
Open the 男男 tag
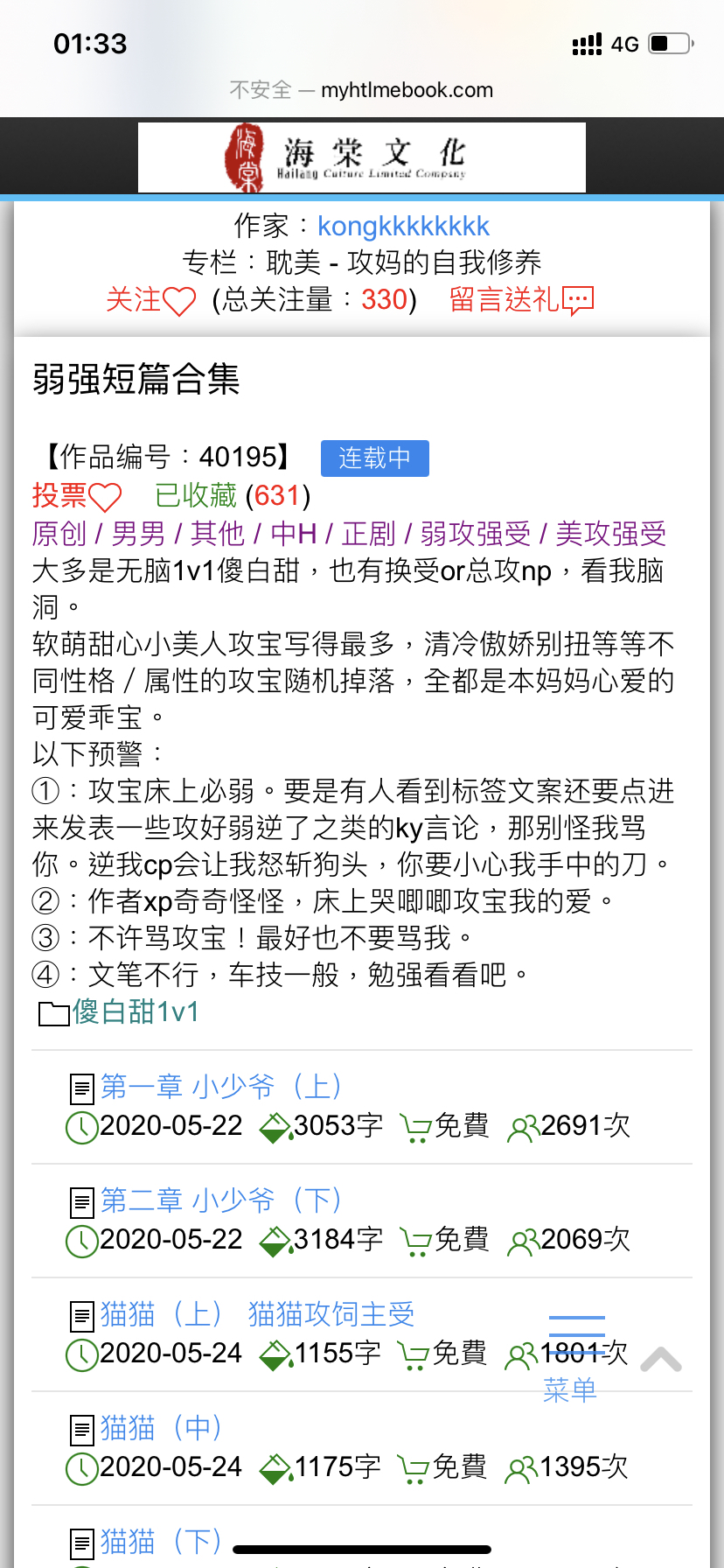[x=138, y=533]
